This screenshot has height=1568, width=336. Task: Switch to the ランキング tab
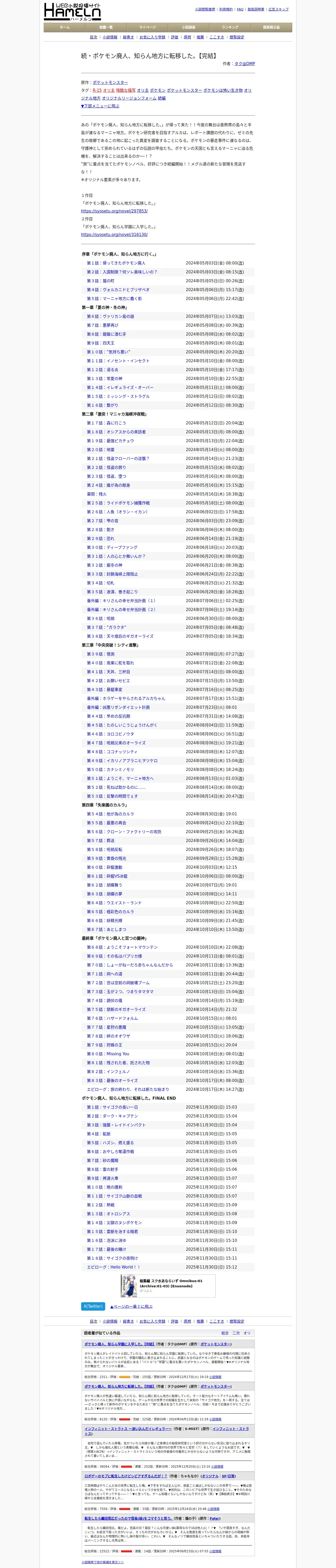point(230,27)
